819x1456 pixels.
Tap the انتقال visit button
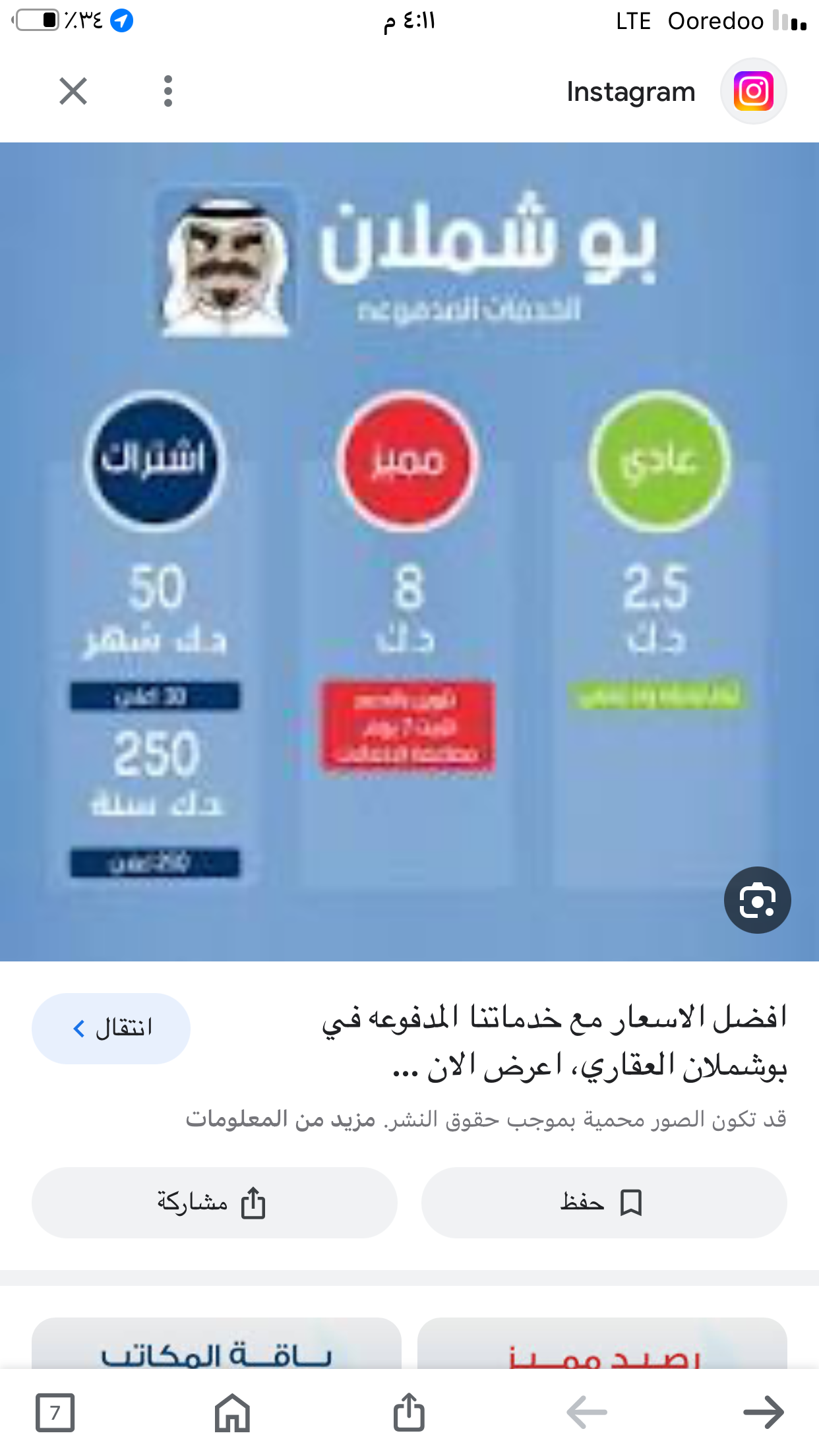(x=111, y=1028)
